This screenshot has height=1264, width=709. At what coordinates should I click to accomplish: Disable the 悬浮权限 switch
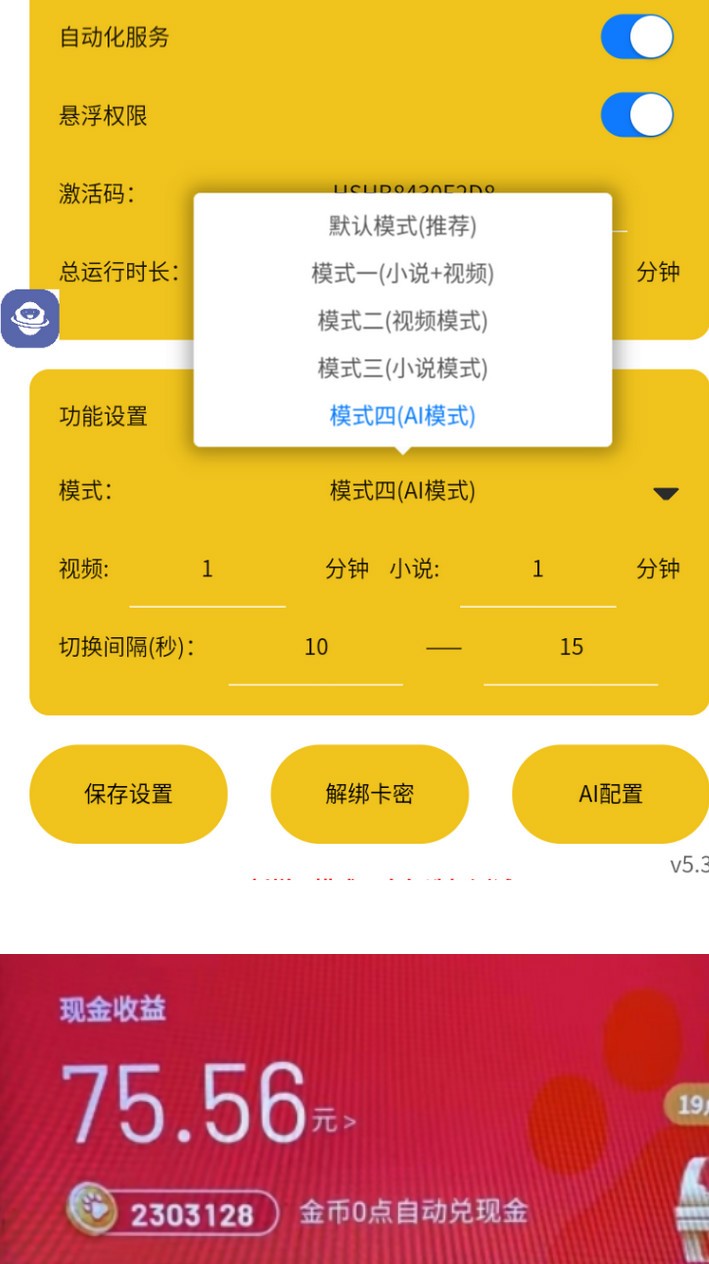[636, 115]
